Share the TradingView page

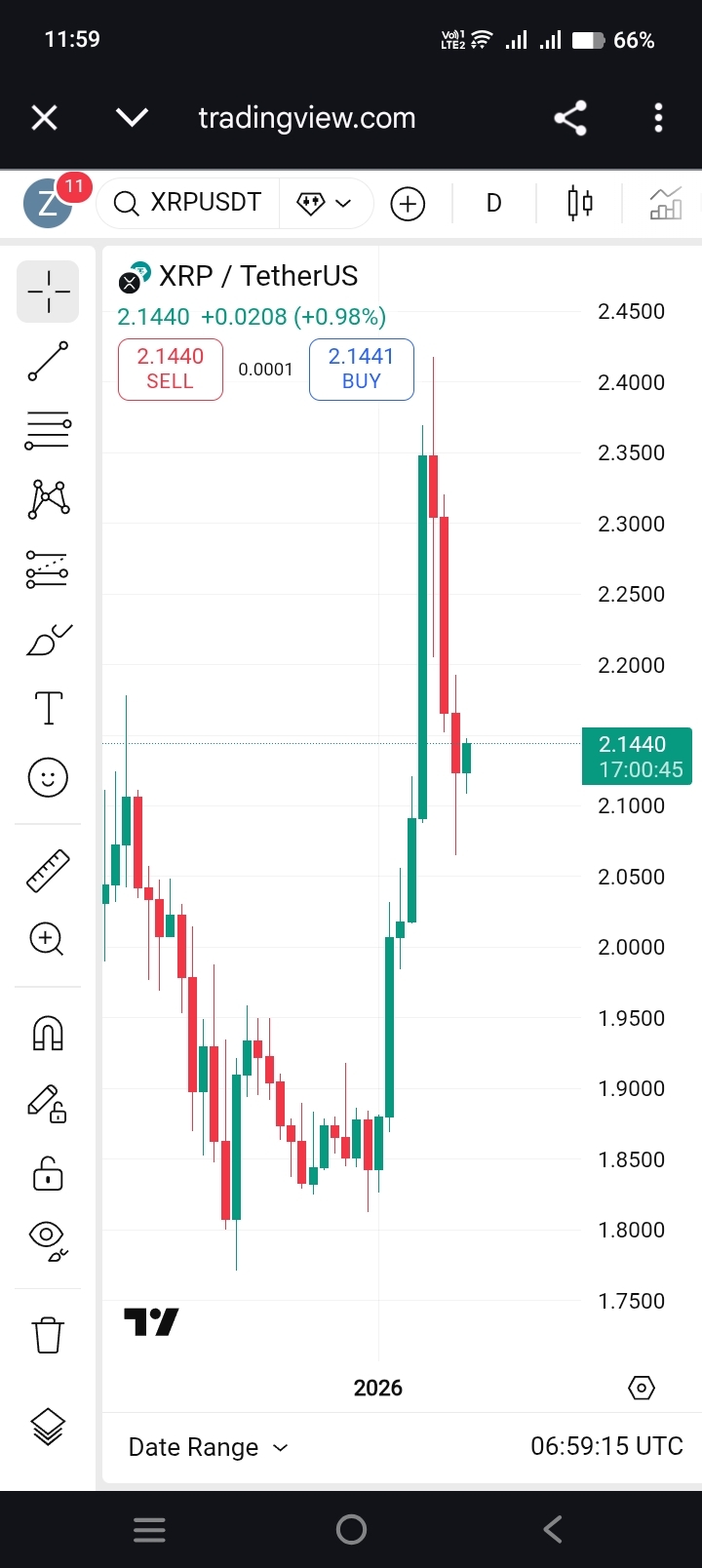tap(570, 118)
